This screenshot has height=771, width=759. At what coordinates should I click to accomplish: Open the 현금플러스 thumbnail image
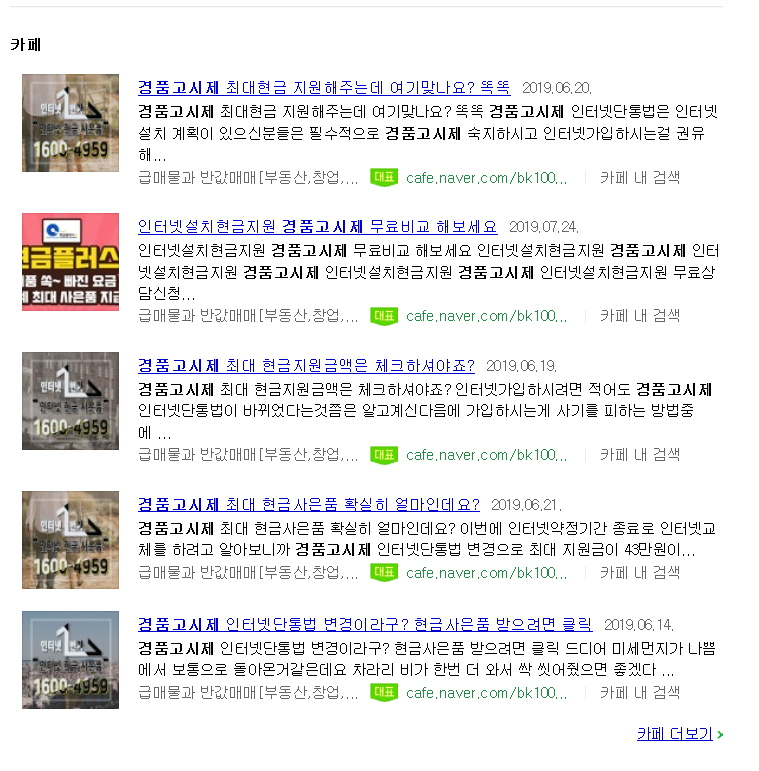coord(70,261)
